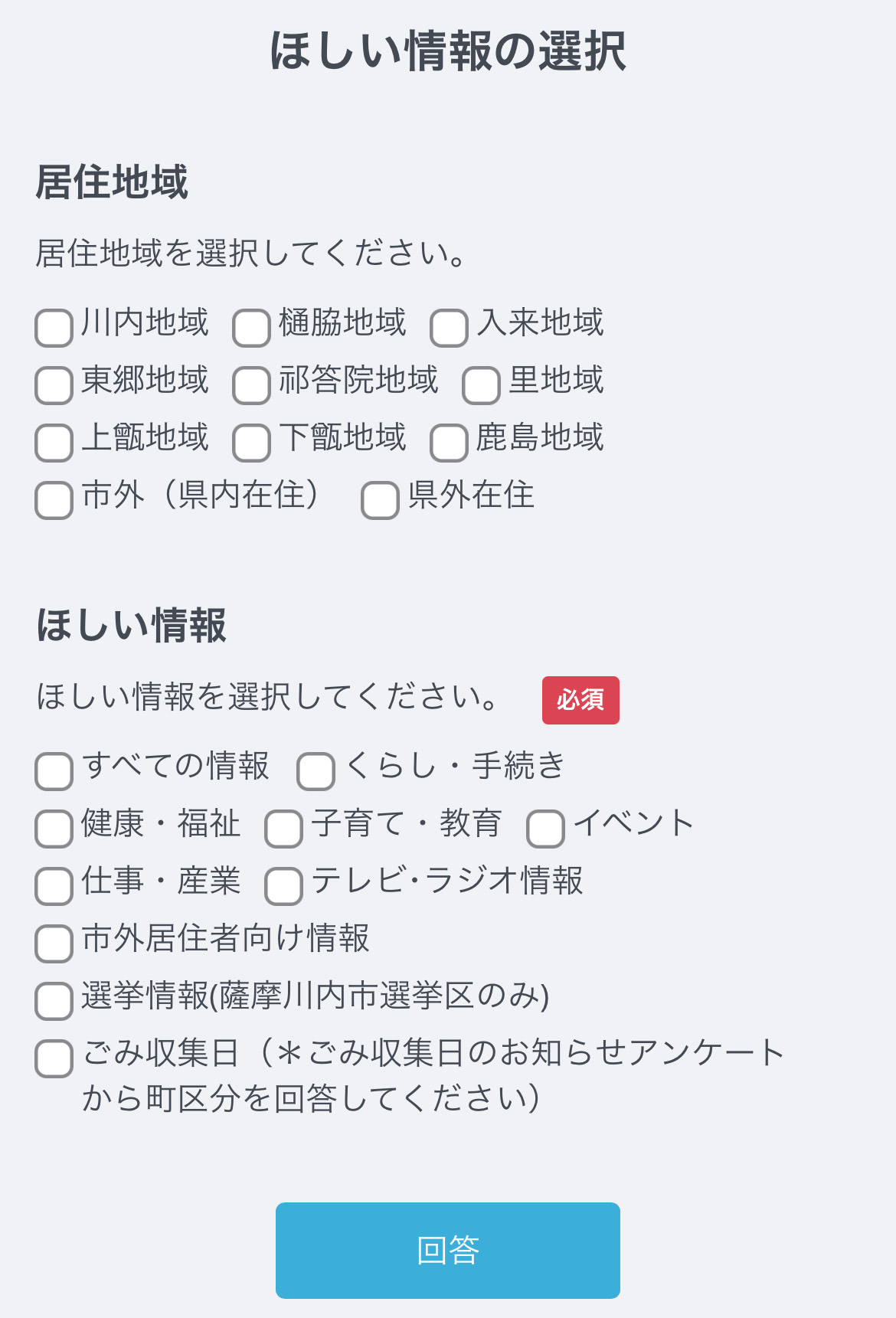
Task: Select くらし・手続き information
Action: 316,770
